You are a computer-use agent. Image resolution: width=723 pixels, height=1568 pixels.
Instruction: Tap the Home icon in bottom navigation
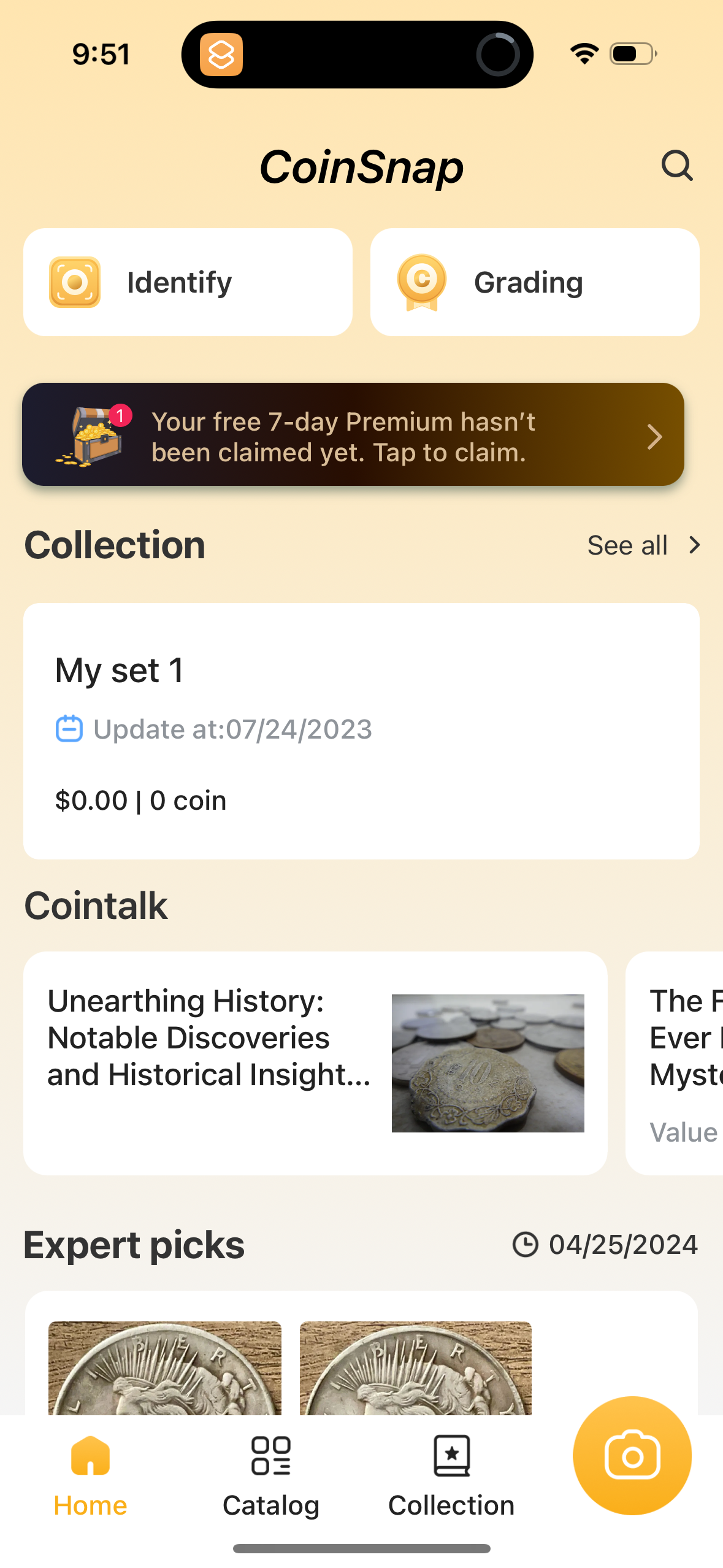pyautogui.click(x=90, y=1456)
